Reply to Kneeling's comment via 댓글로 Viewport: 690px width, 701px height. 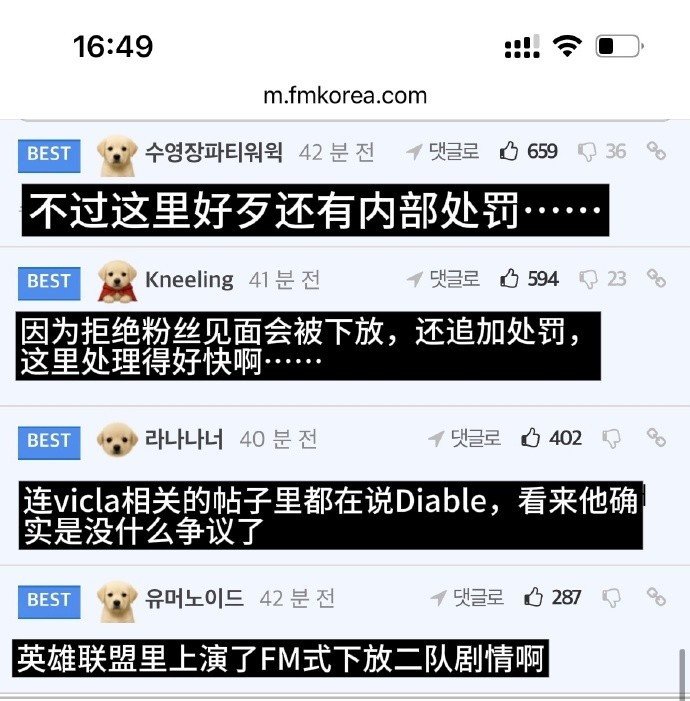tap(443, 279)
